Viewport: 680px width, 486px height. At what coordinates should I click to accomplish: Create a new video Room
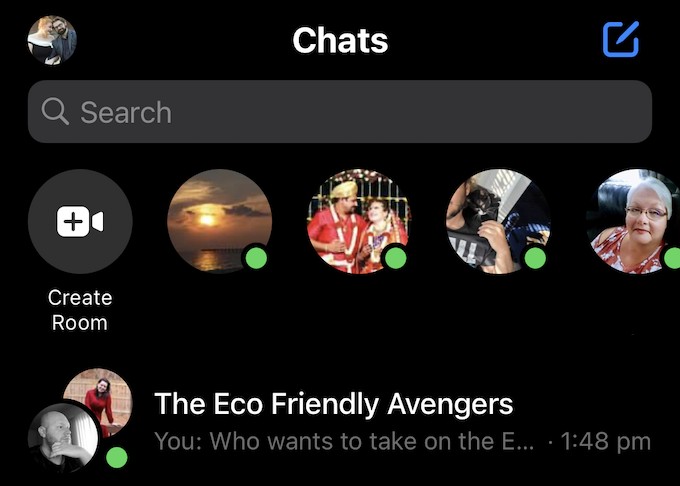click(x=80, y=222)
